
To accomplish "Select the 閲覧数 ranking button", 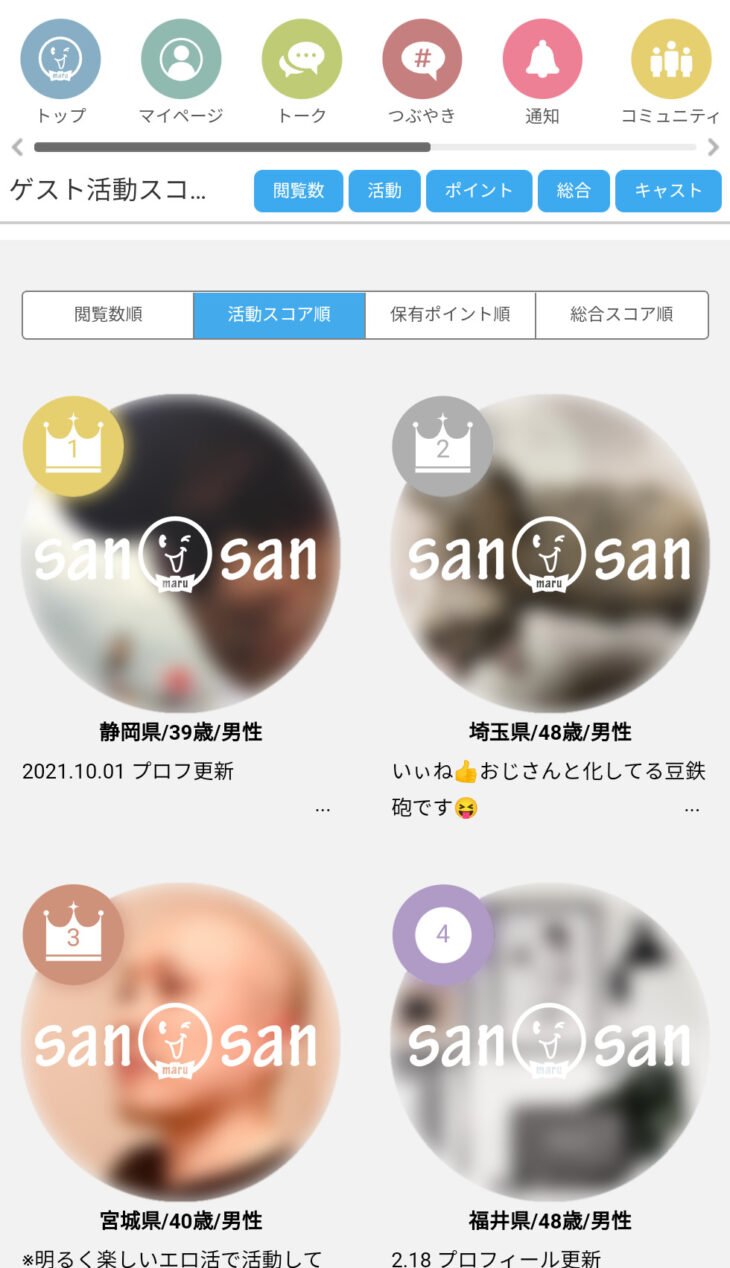I will coord(298,191).
